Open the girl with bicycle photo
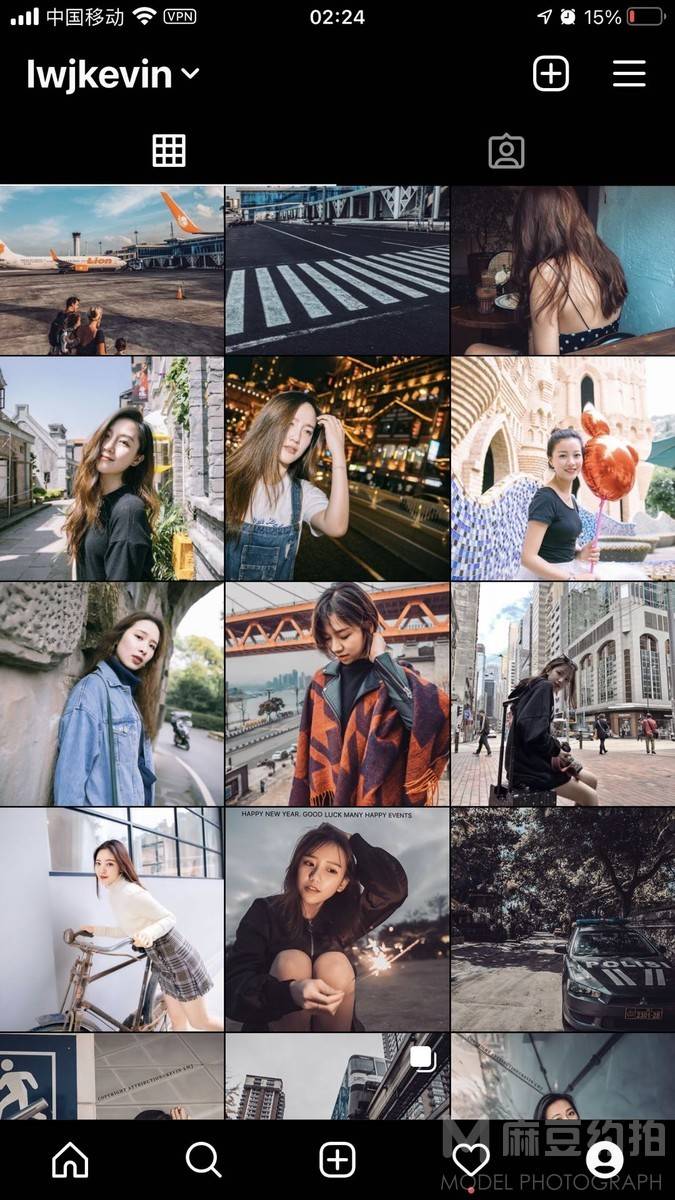 [x=111, y=920]
